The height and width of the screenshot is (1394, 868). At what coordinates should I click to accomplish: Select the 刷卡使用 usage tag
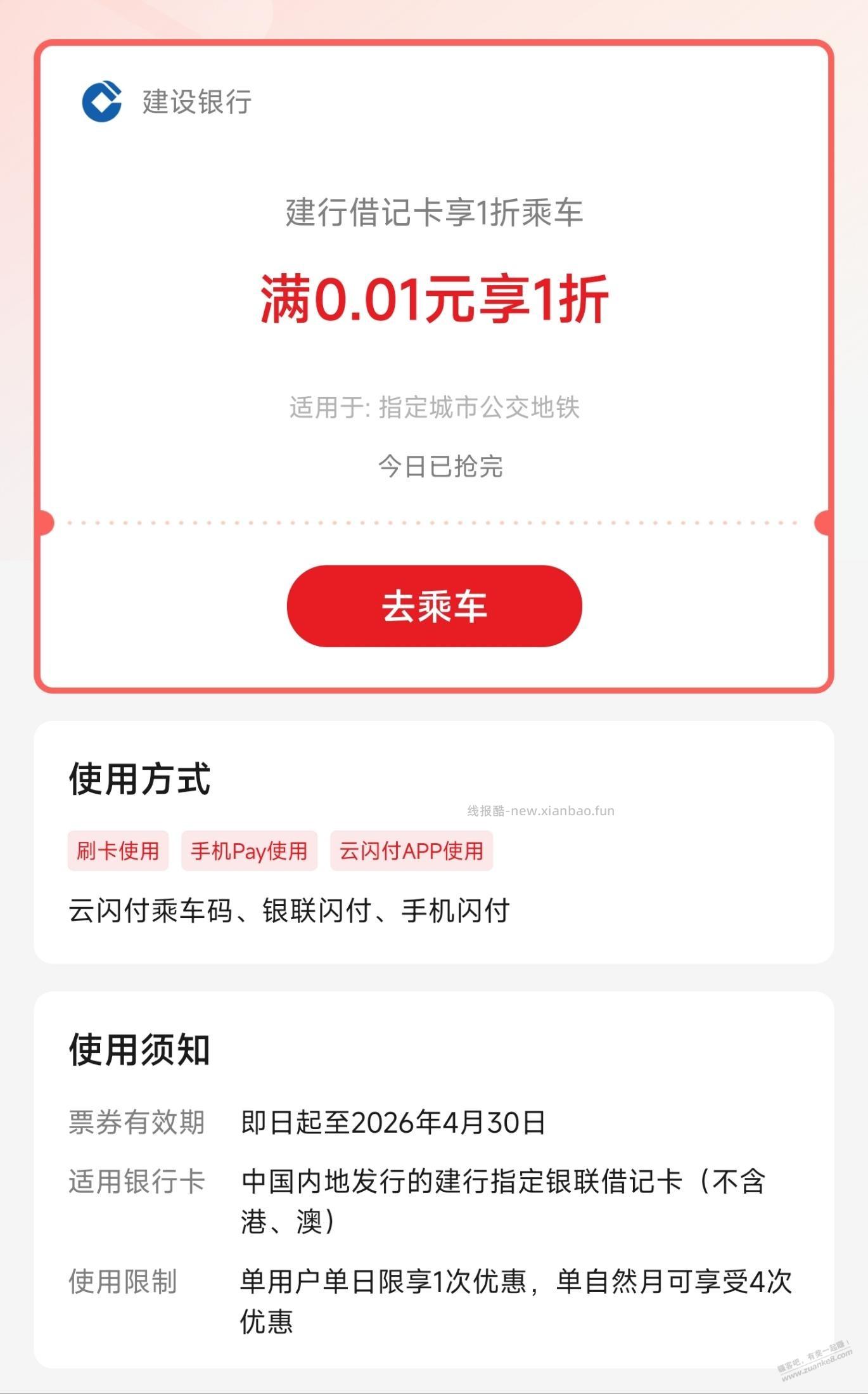pyautogui.click(x=118, y=852)
